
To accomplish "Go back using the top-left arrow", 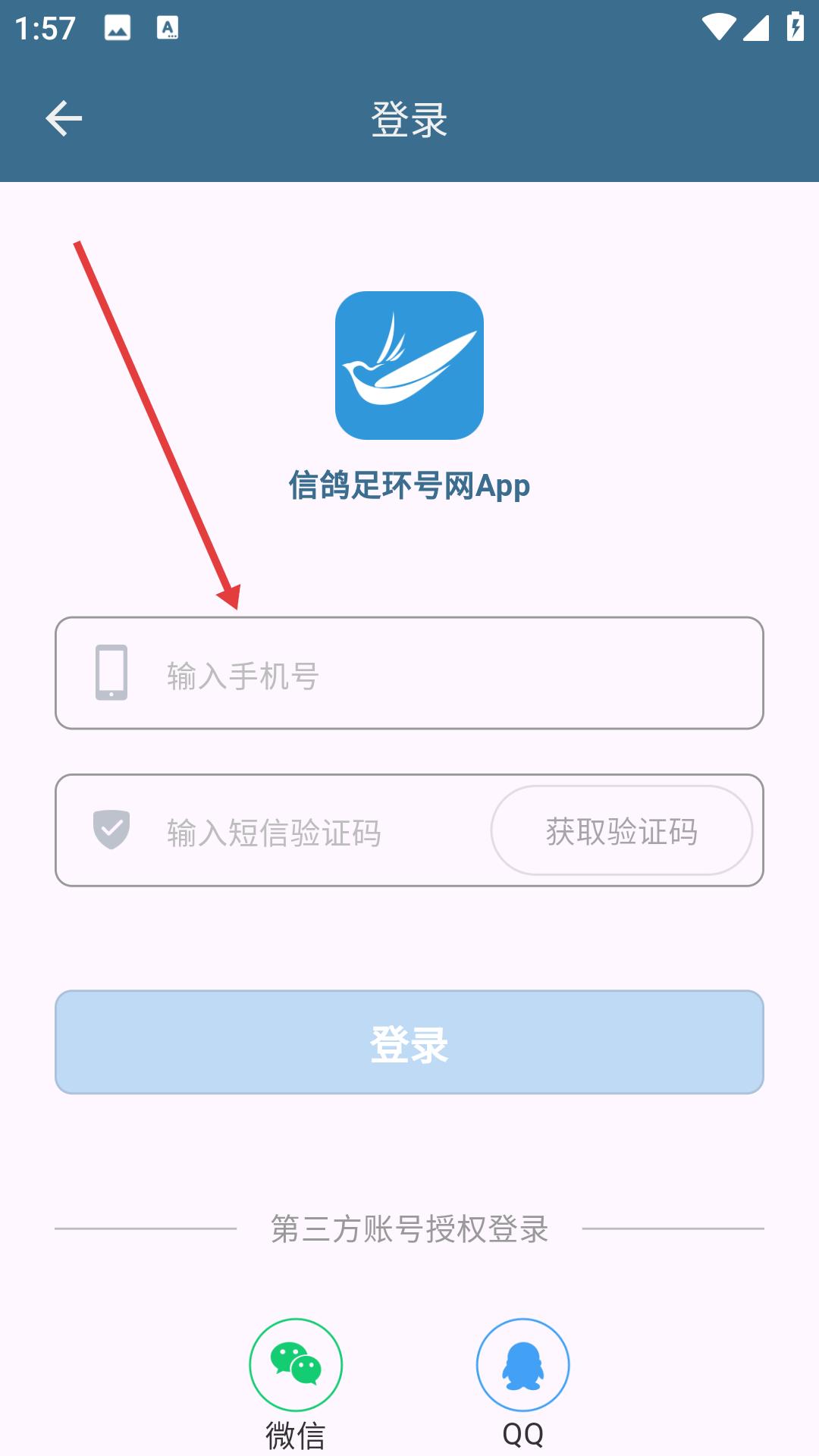I will 64,119.
